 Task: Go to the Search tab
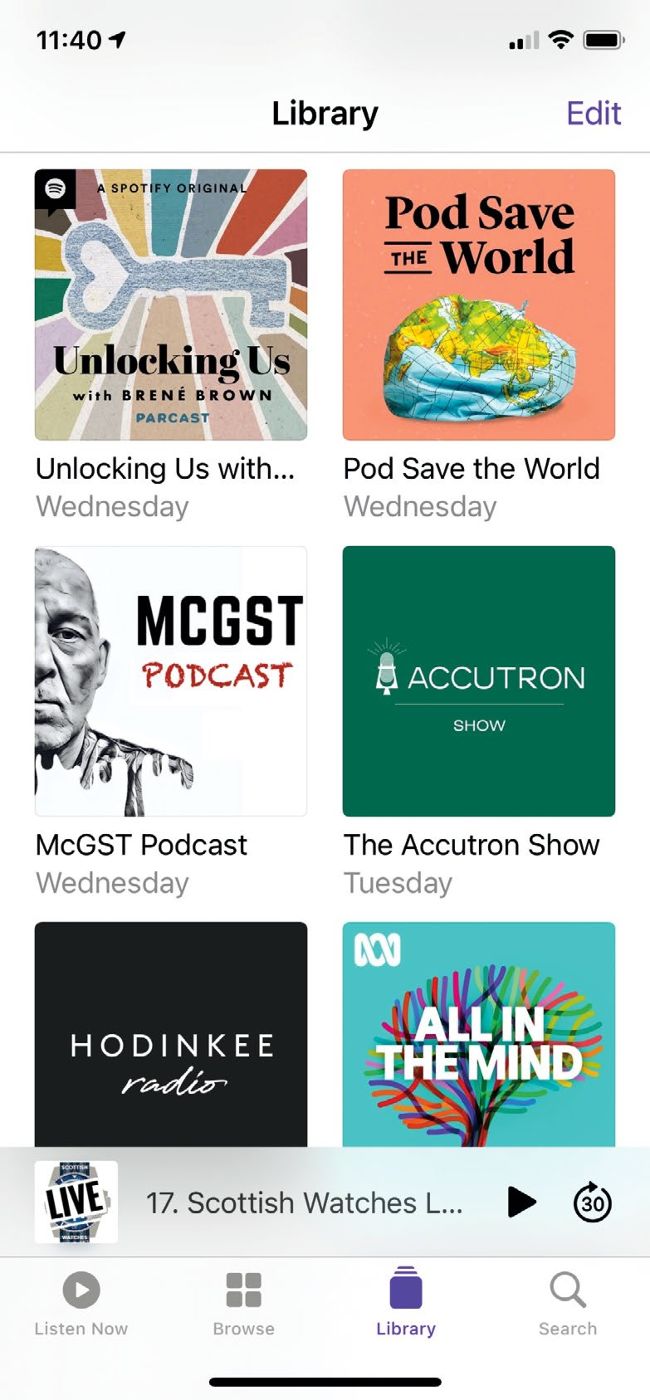coord(567,1304)
